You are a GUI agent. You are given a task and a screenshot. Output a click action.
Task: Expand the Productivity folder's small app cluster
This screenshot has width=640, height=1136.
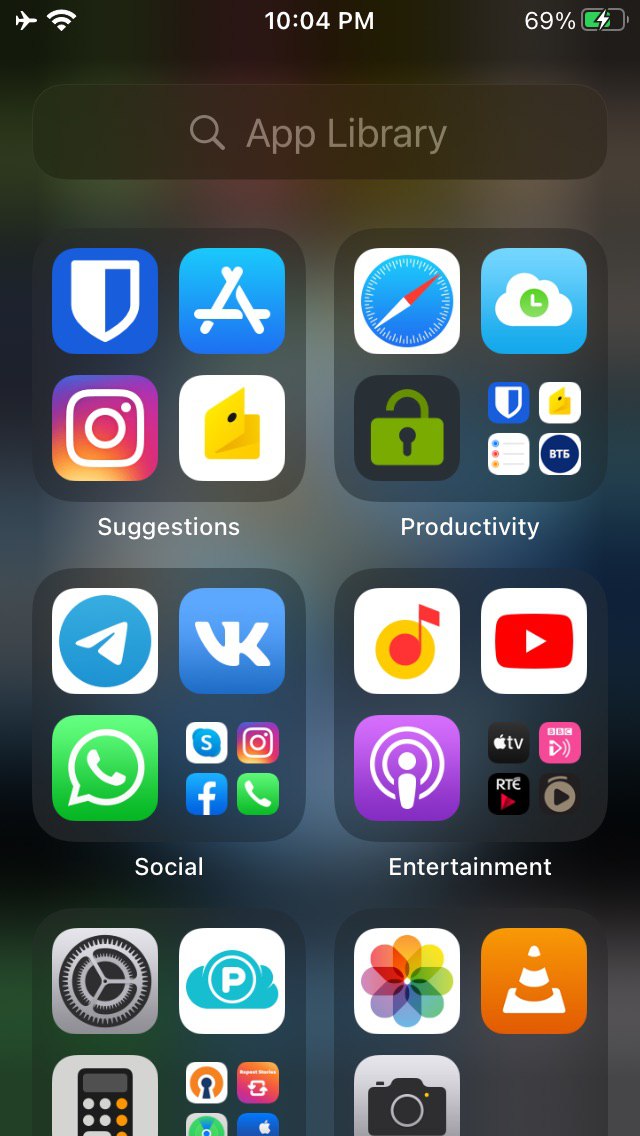pos(534,428)
